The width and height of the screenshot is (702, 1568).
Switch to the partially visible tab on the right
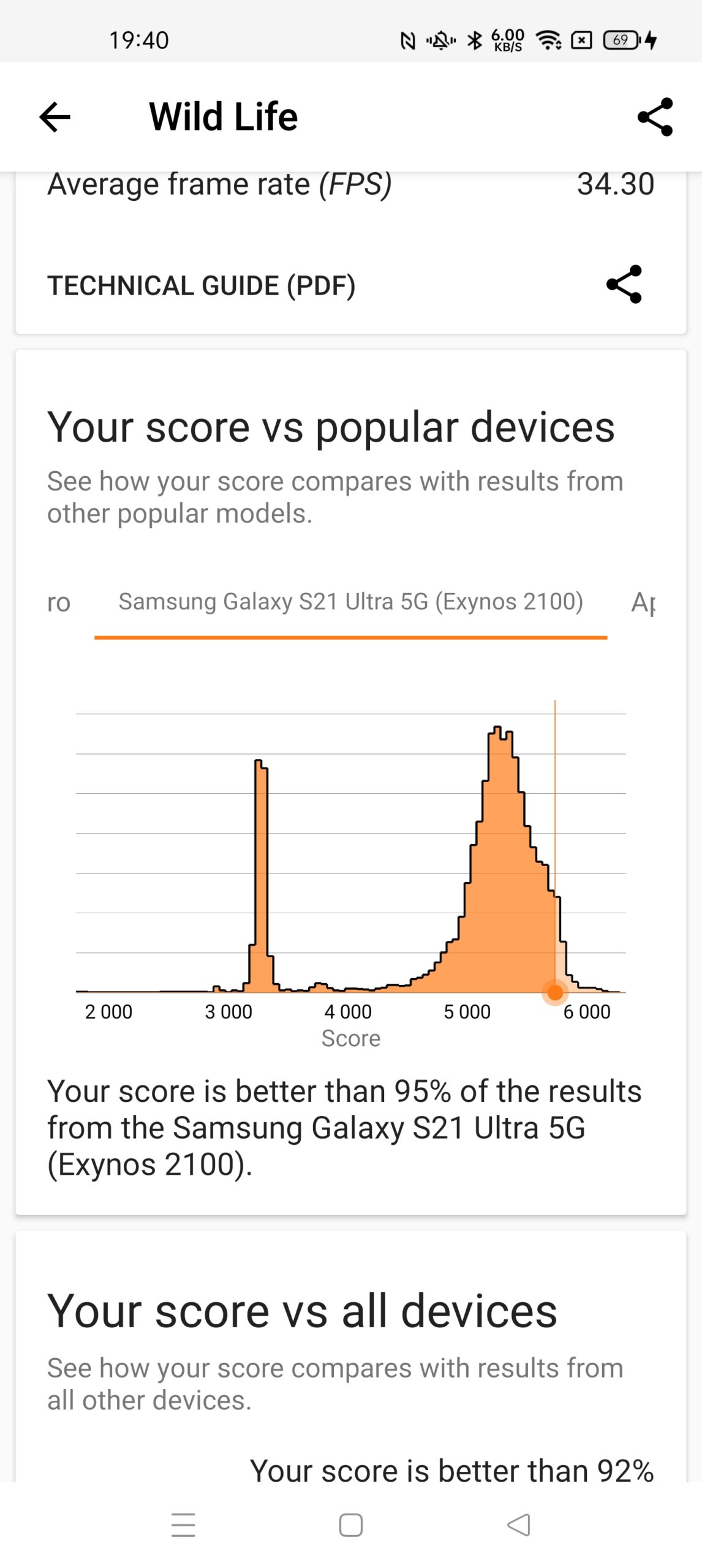click(x=643, y=603)
